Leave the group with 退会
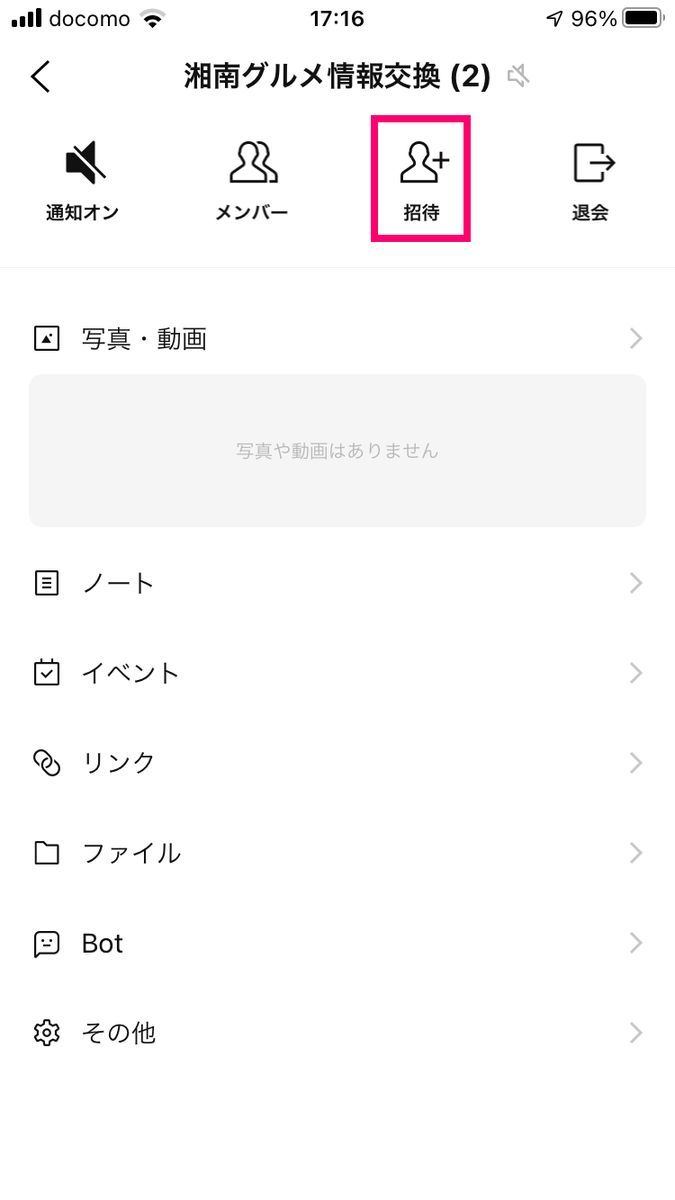 point(591,180)
